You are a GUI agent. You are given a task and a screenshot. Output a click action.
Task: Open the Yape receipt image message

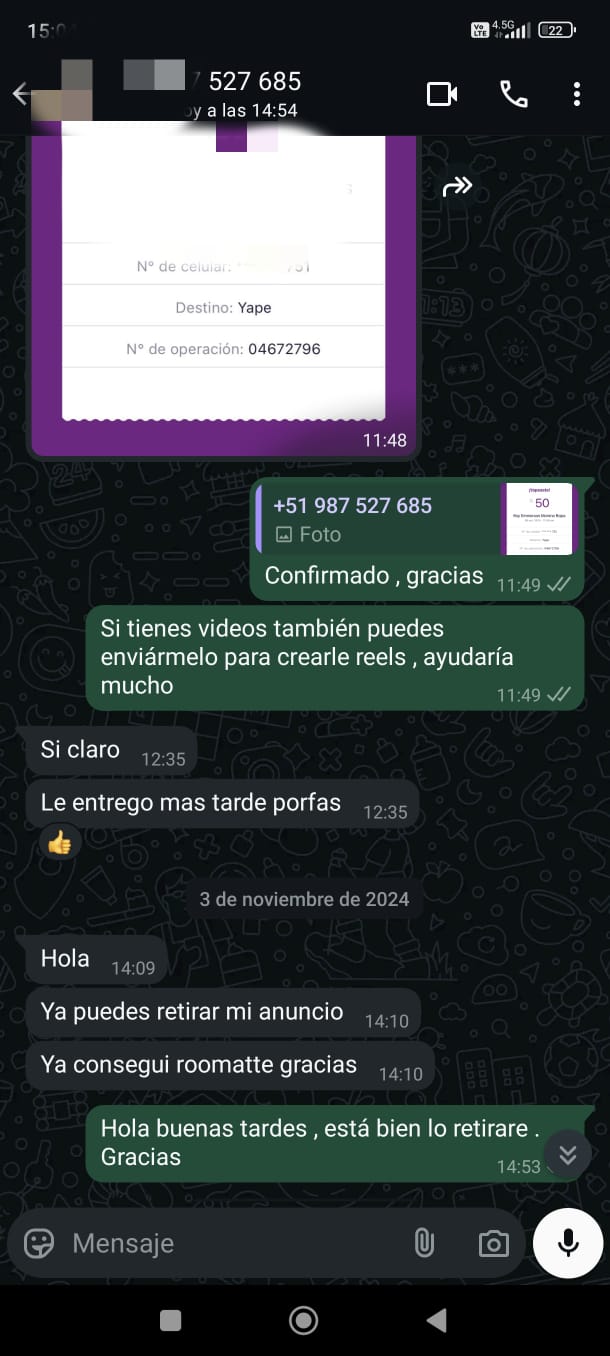pyautogui.click(x=222, y=290)
